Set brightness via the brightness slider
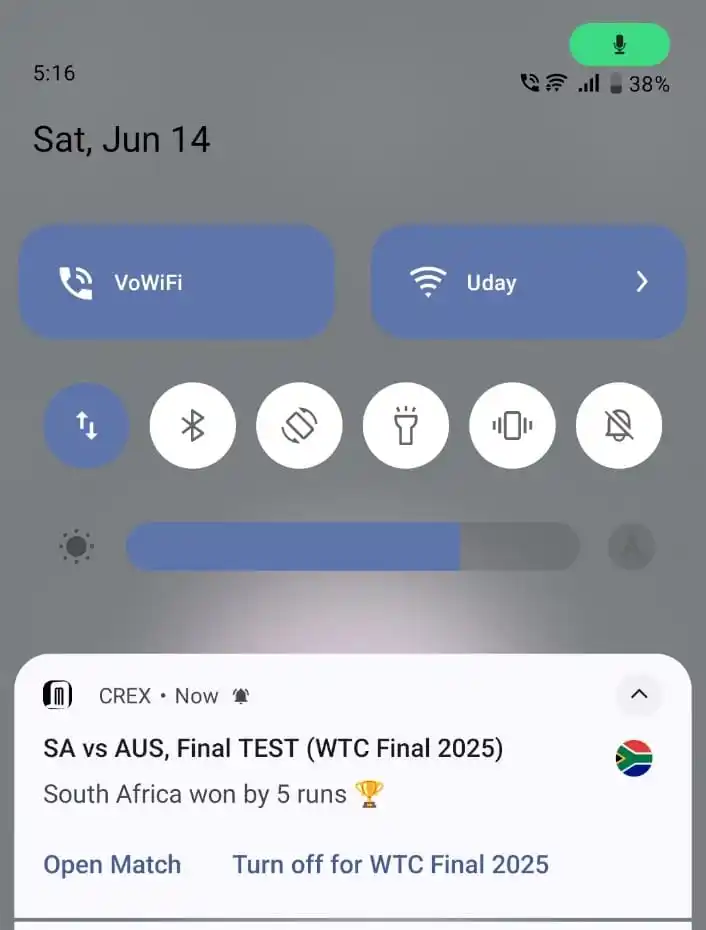Image resolution: width=706 pixels, height=930 pixels. (352, 547)
